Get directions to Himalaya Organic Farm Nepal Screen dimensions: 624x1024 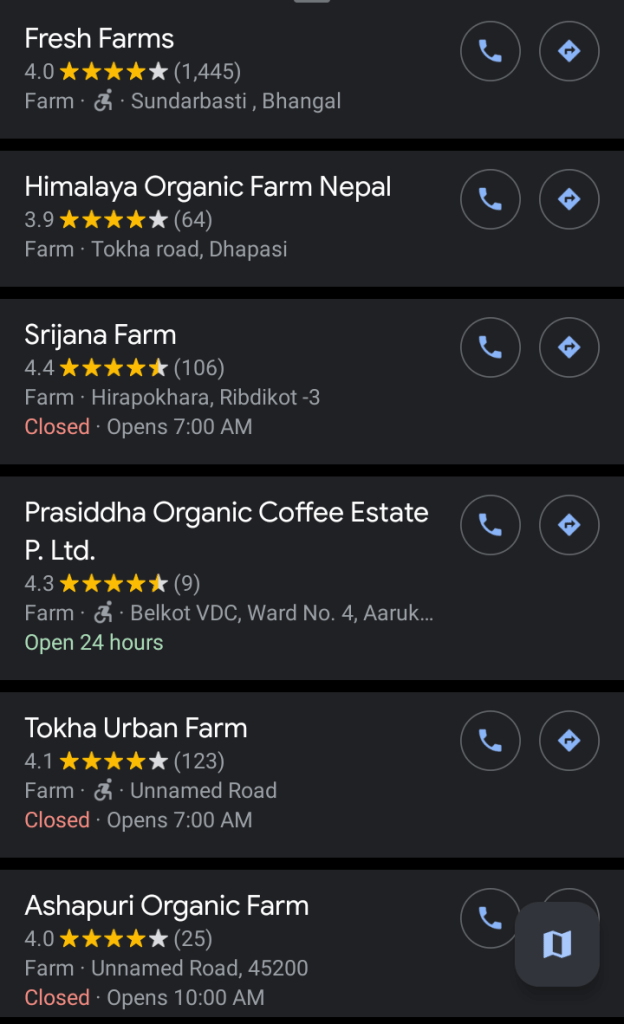tap(569, 199)
